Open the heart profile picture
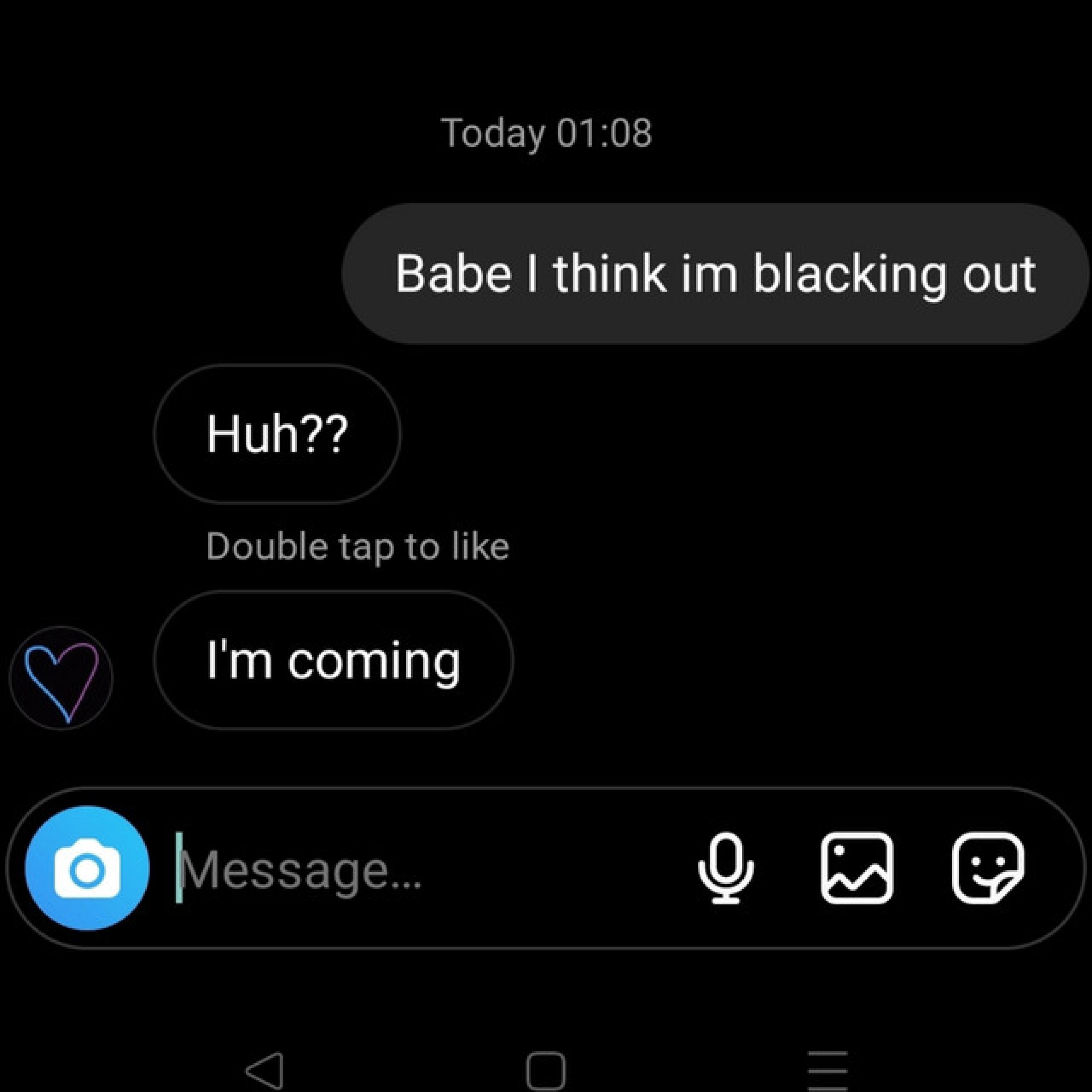1092x1092 pixels. pos(62,678)
